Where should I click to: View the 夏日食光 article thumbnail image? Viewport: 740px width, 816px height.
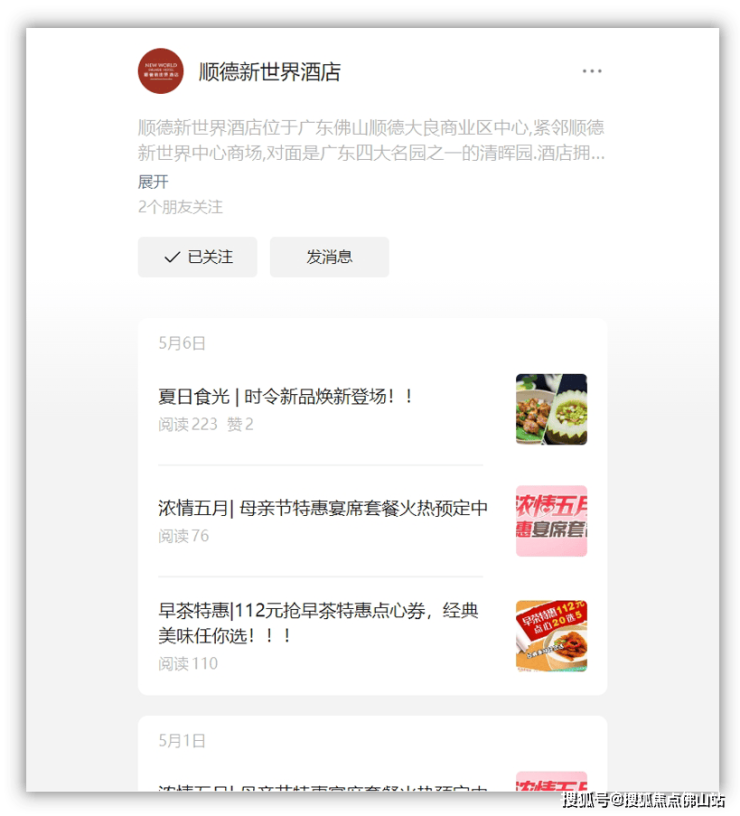551,409
